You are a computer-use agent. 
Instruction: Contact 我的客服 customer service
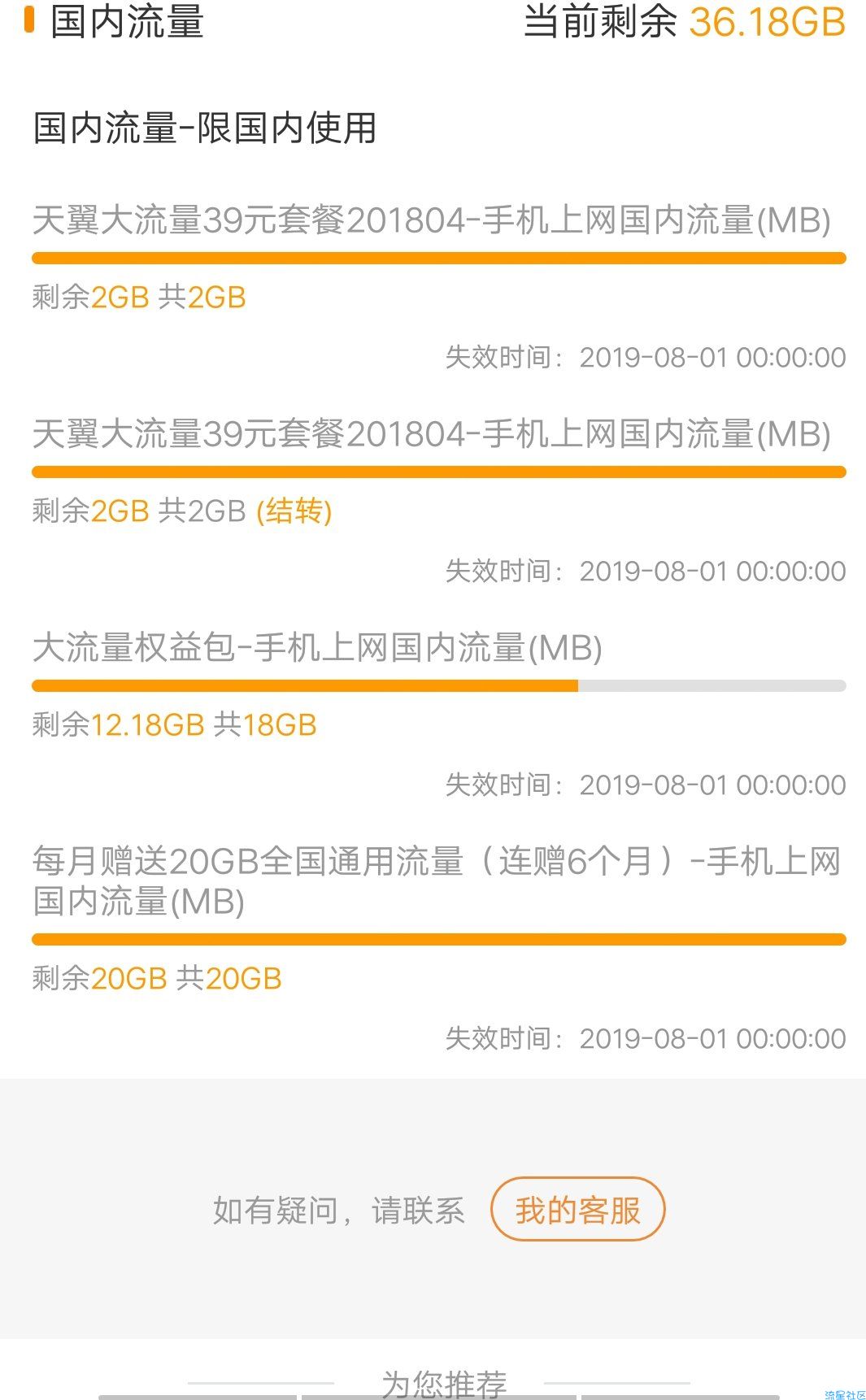(578, 1209)
